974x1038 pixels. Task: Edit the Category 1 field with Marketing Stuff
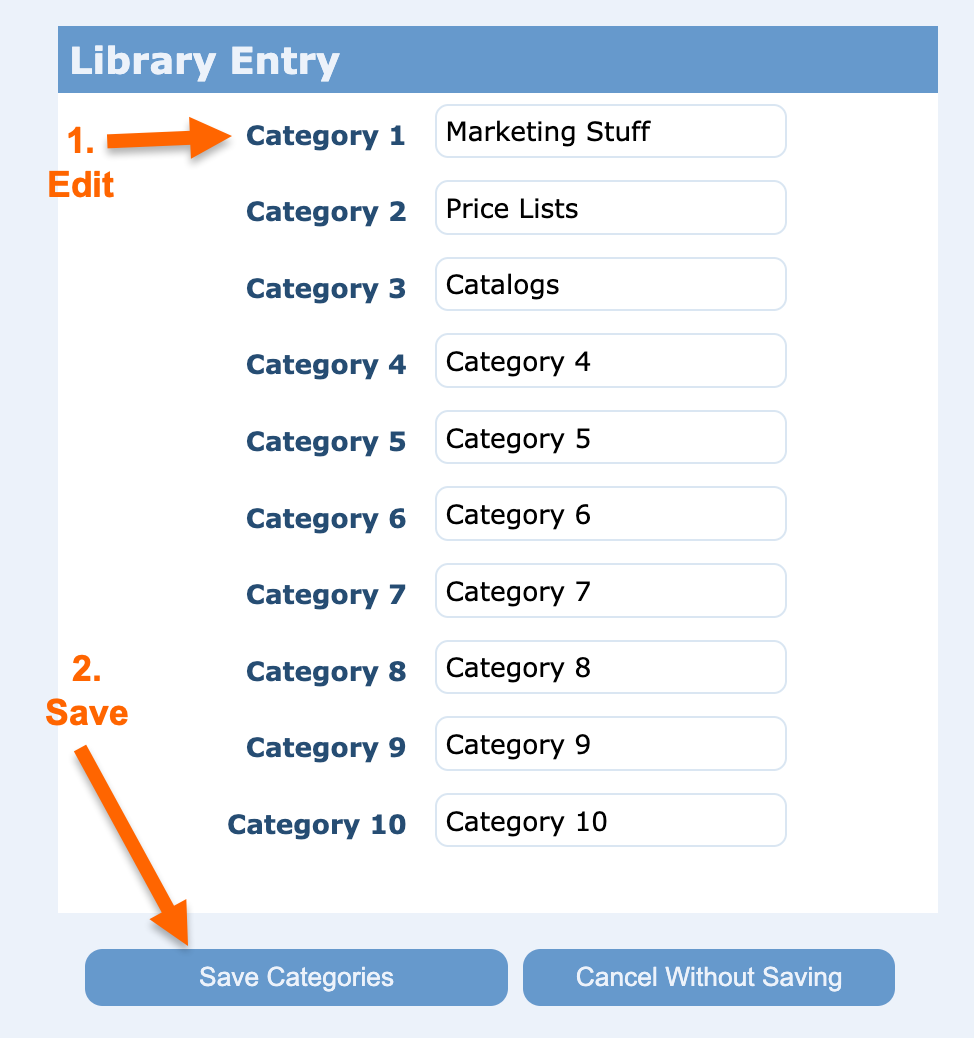610,131
